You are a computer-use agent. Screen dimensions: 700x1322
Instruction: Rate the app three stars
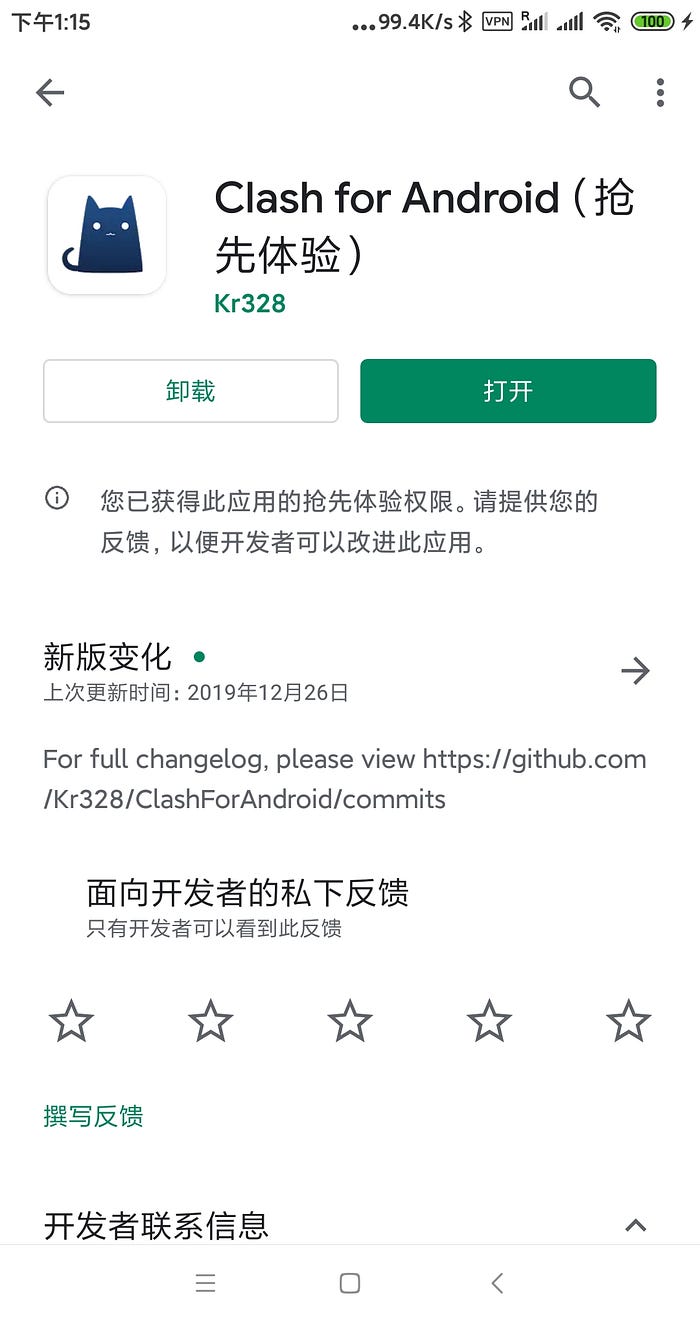pos(350,1022)
